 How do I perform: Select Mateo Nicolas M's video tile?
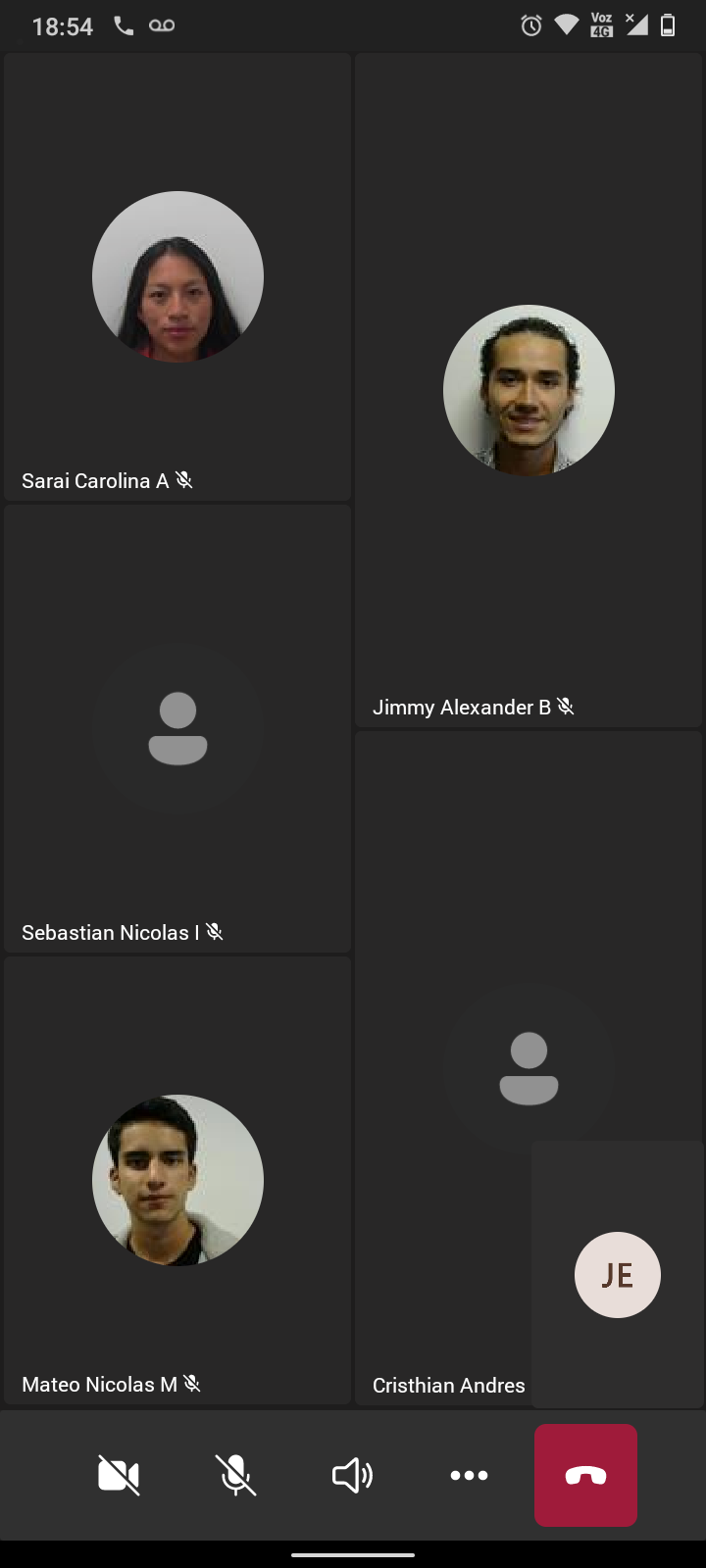point(177,1180)
